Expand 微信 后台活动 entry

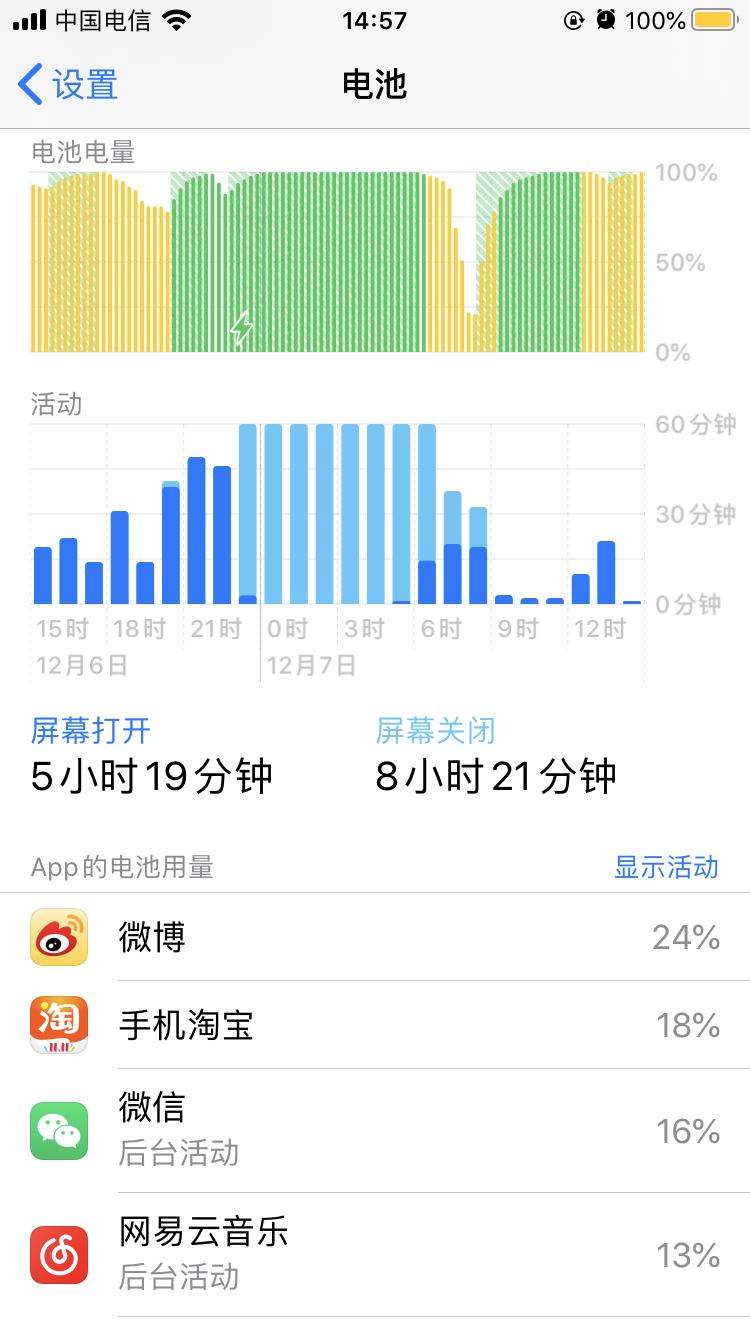tap(375, 1131)
